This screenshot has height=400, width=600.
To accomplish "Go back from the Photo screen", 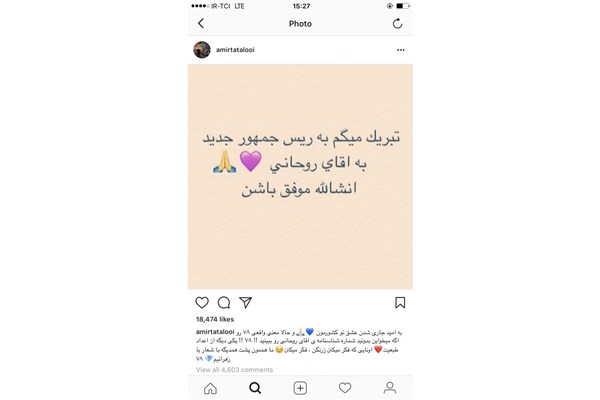I will (x=201, y=23).
